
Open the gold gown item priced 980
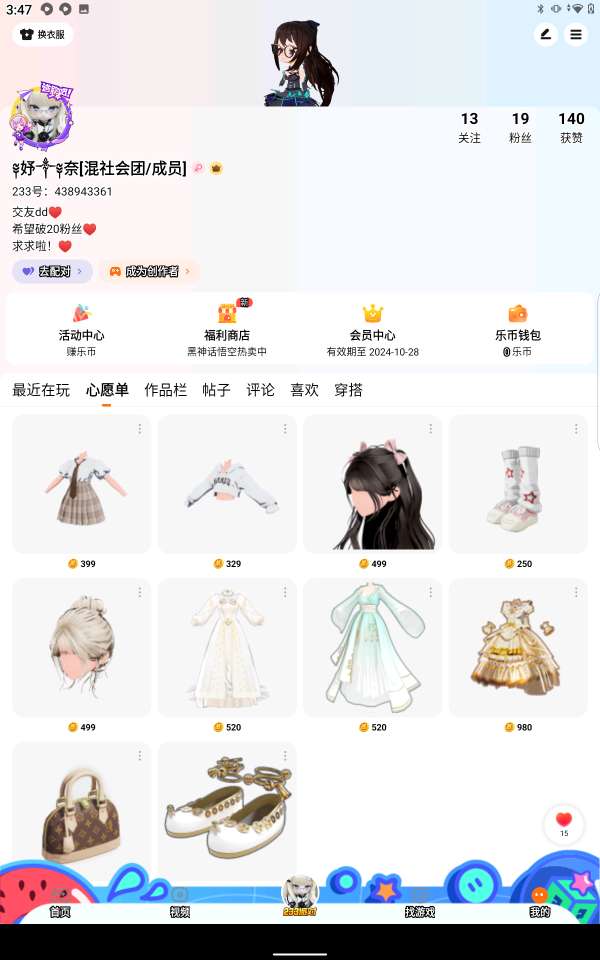click(x=518, y=648)
